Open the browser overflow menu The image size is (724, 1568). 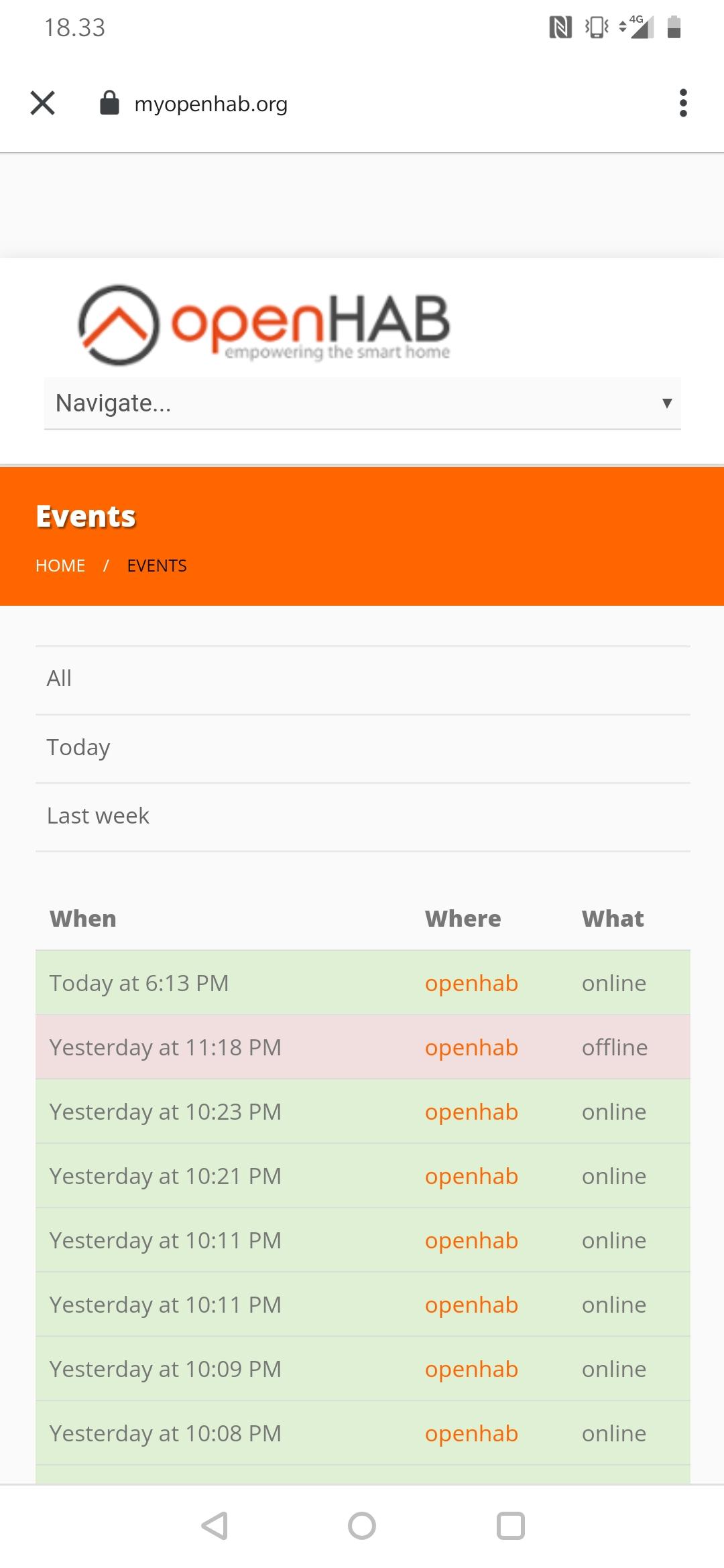[x=682, y=103]
